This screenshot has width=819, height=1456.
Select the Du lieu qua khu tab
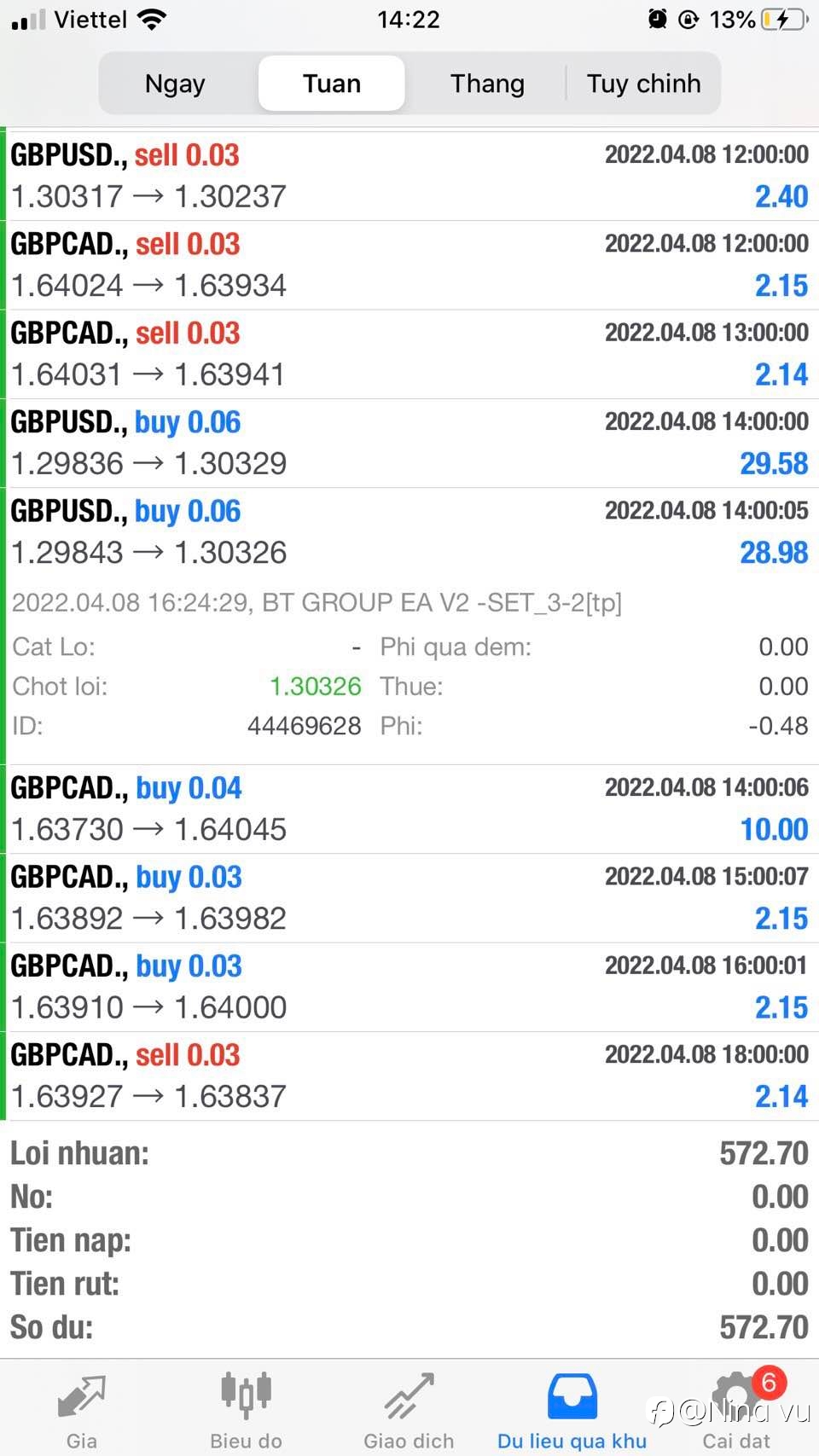[572, 1409]
